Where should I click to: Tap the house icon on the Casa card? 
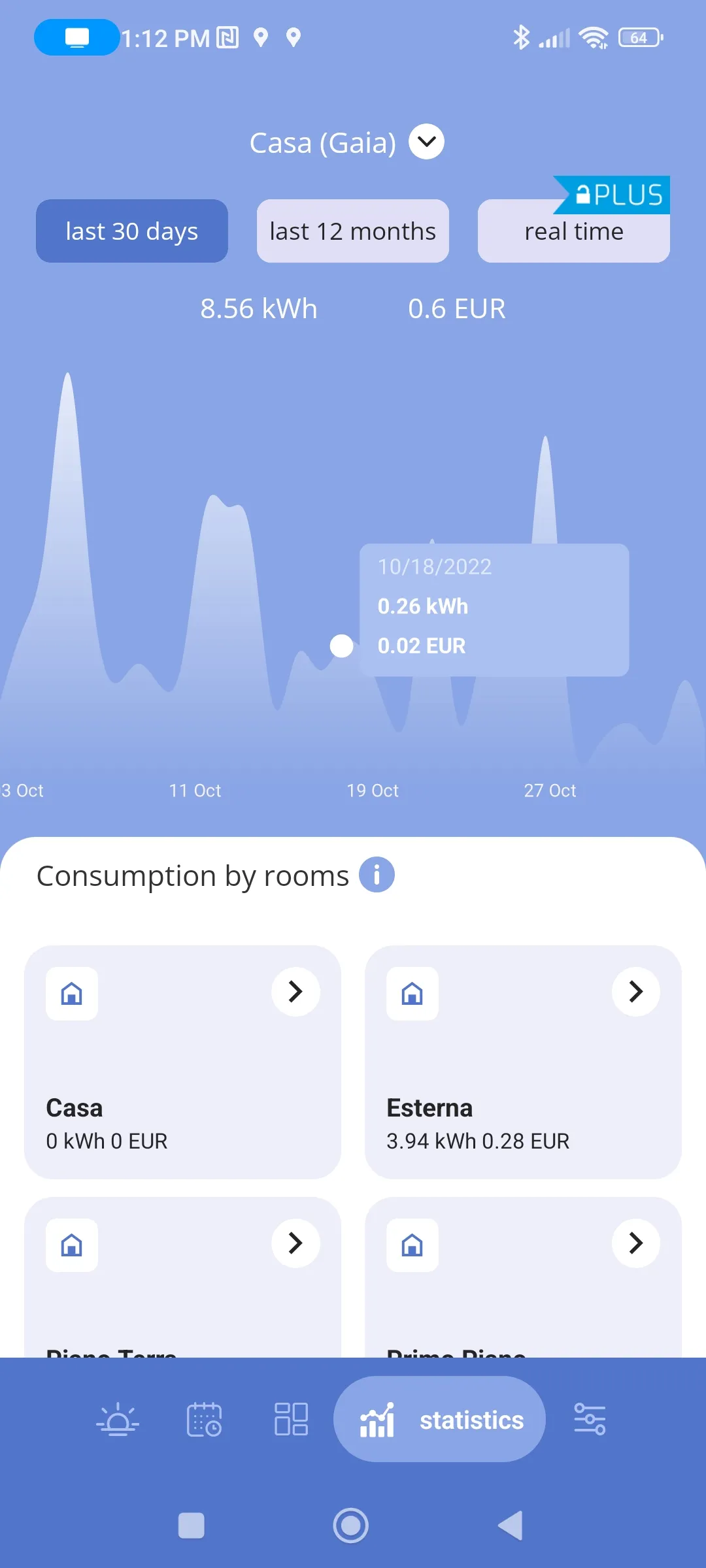(71, 993)
